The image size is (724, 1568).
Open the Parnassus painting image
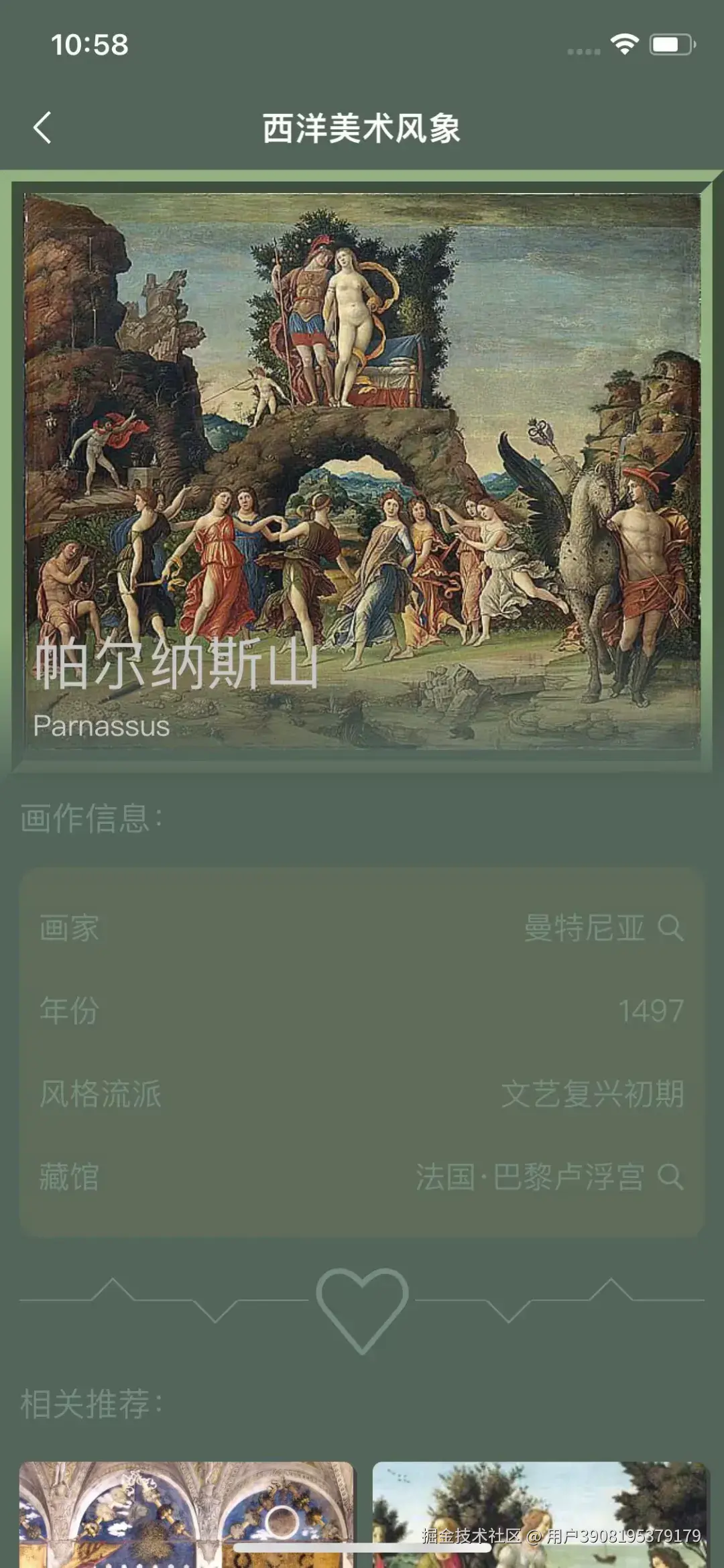click(362, 469)
